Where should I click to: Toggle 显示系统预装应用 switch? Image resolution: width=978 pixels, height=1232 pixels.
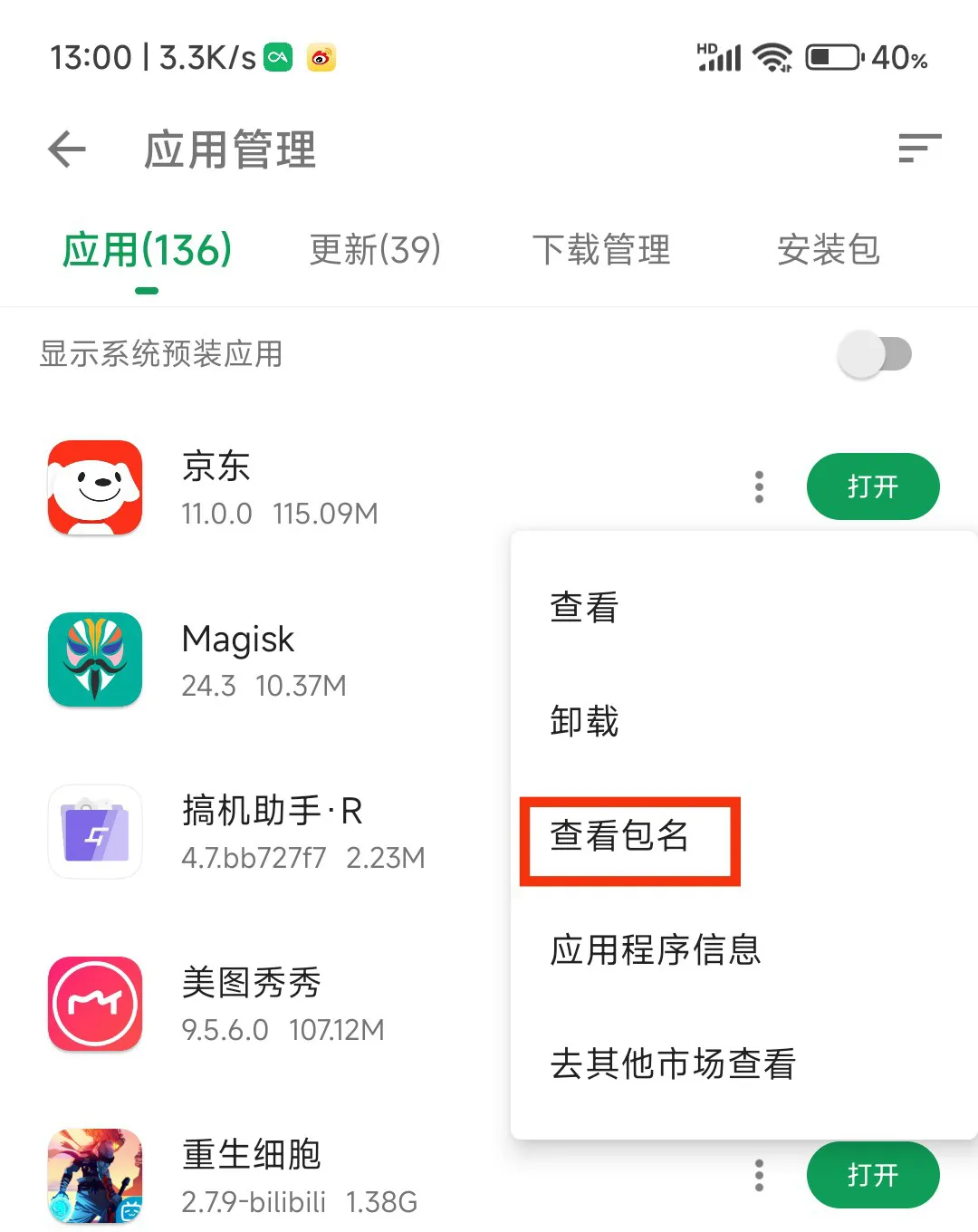[874, 354]
